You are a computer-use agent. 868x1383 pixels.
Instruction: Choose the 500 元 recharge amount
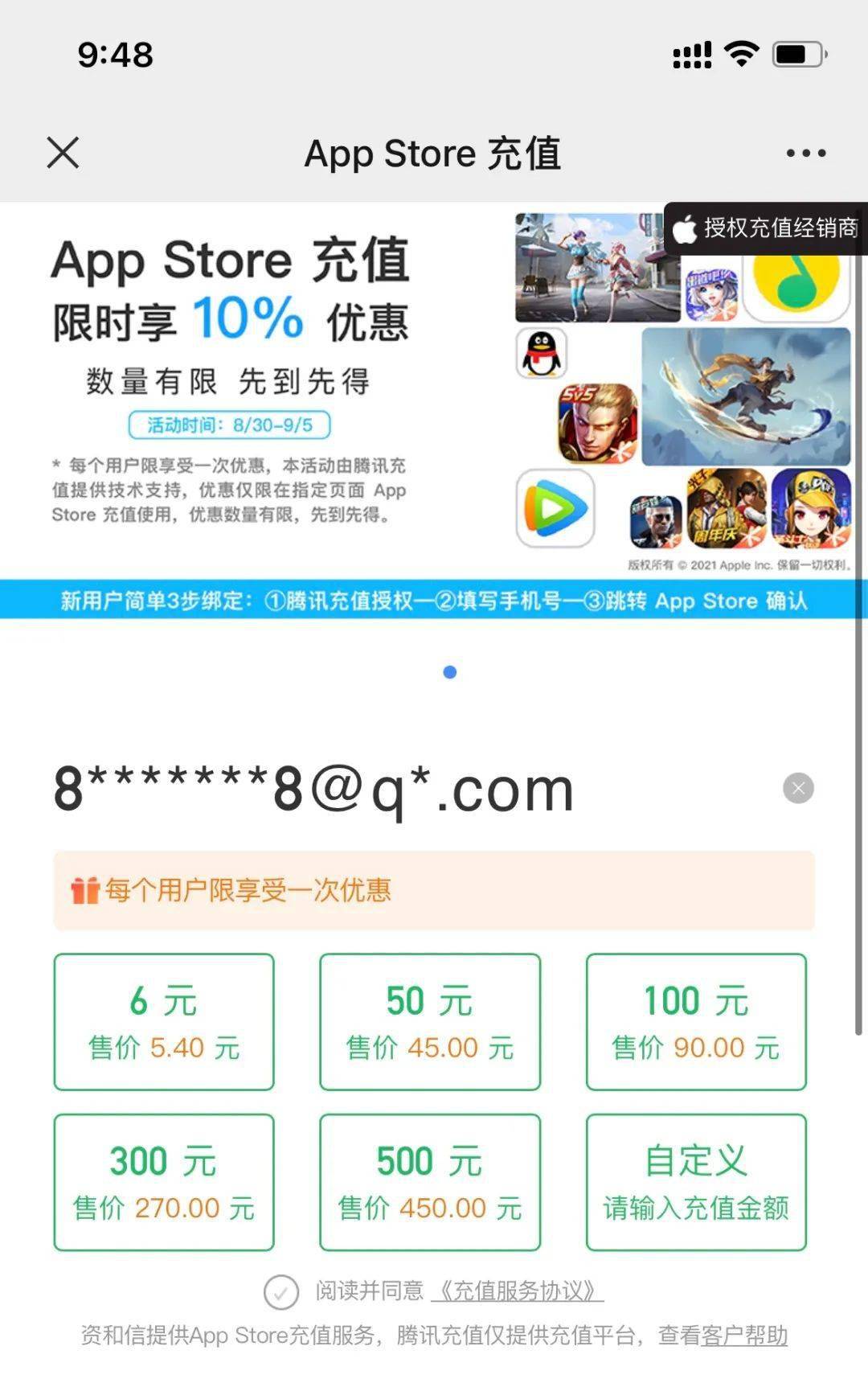[430, 1182]
